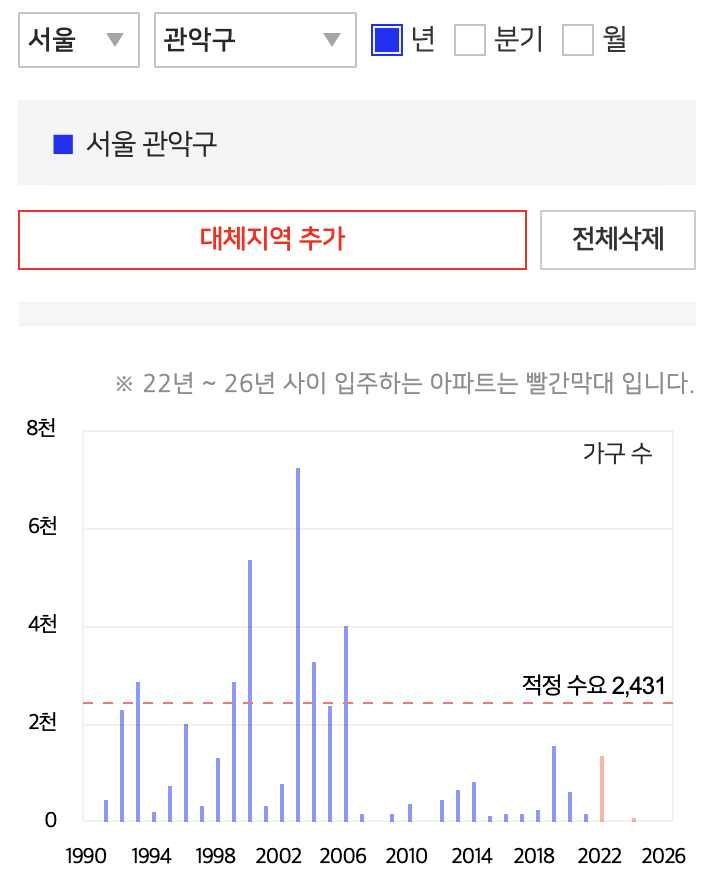The height and width of the screenshot is (892, 728).
Task: Click the 가구 수 chart label
Action: coord(619,452)
